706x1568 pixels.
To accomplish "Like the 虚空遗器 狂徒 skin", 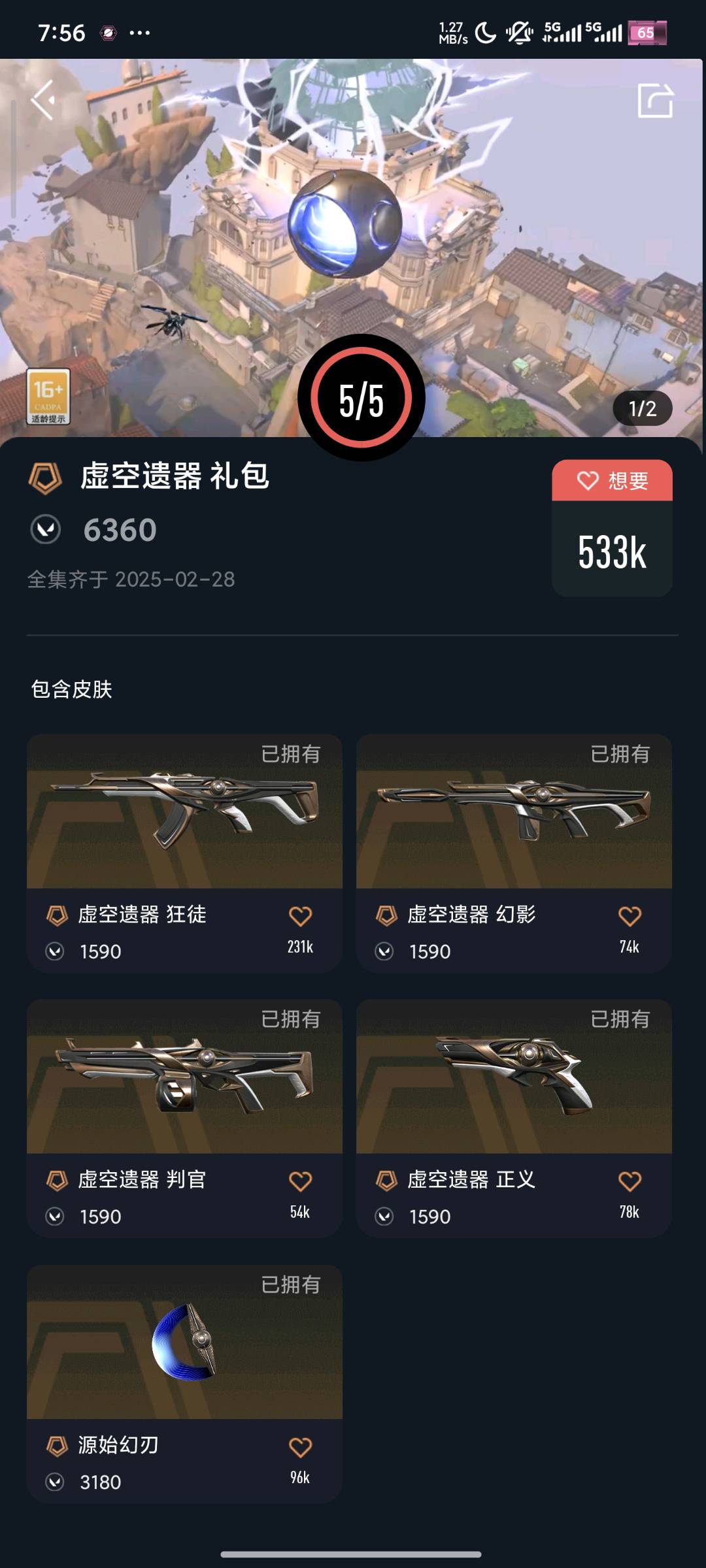I will pyautogui.click(x=300, y=916).
